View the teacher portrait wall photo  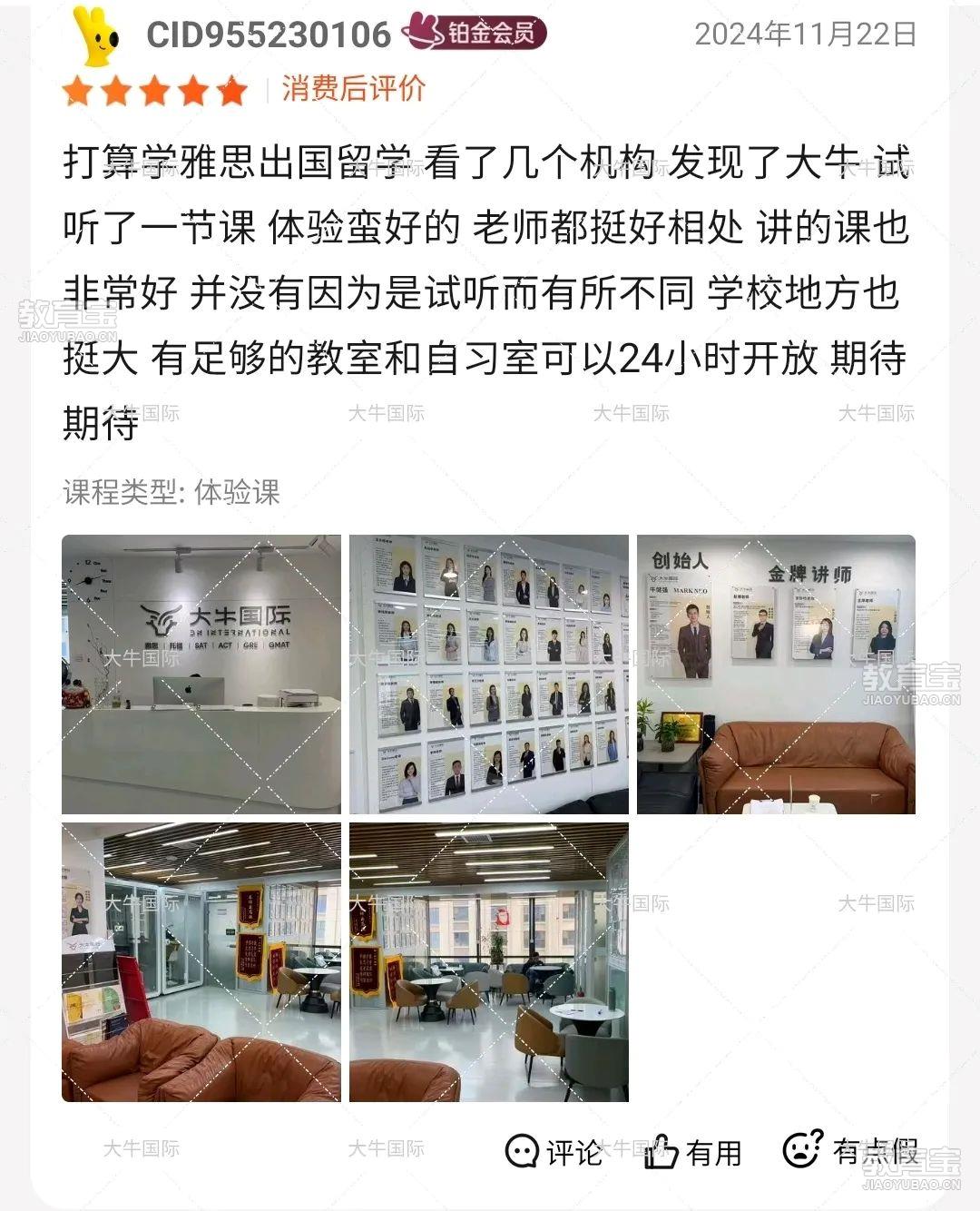pos(489,674)
